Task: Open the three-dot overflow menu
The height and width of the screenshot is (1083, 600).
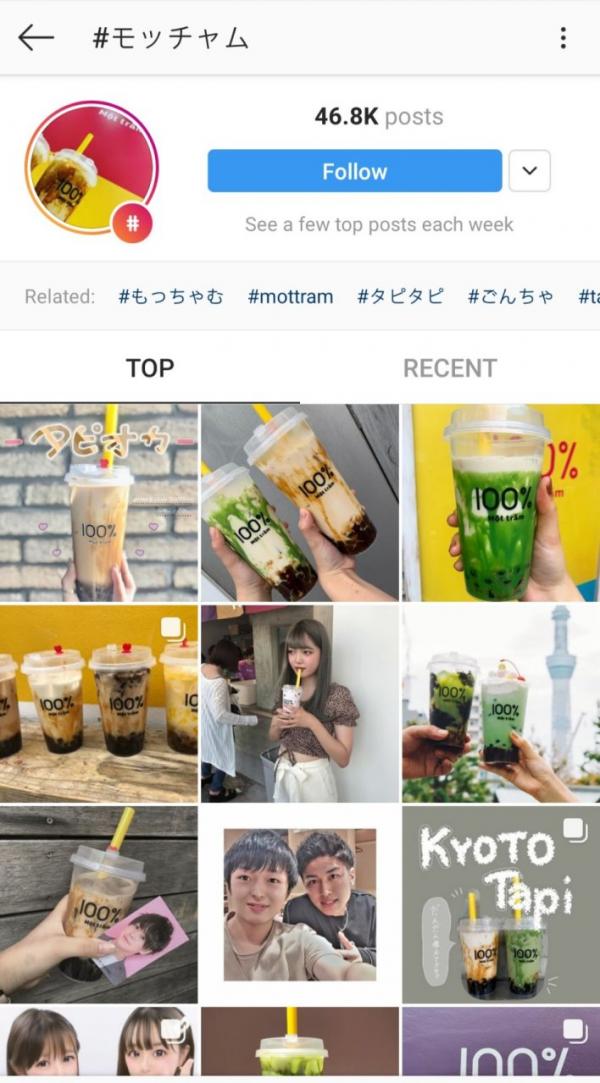Action: 563,38
